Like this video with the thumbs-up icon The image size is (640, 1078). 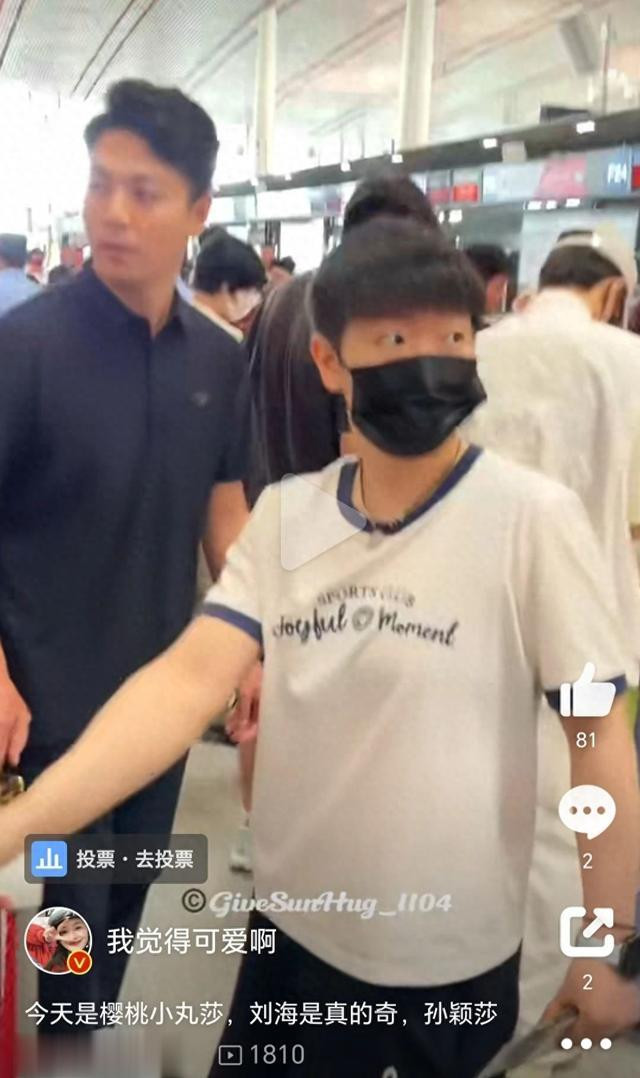point(587,692)
